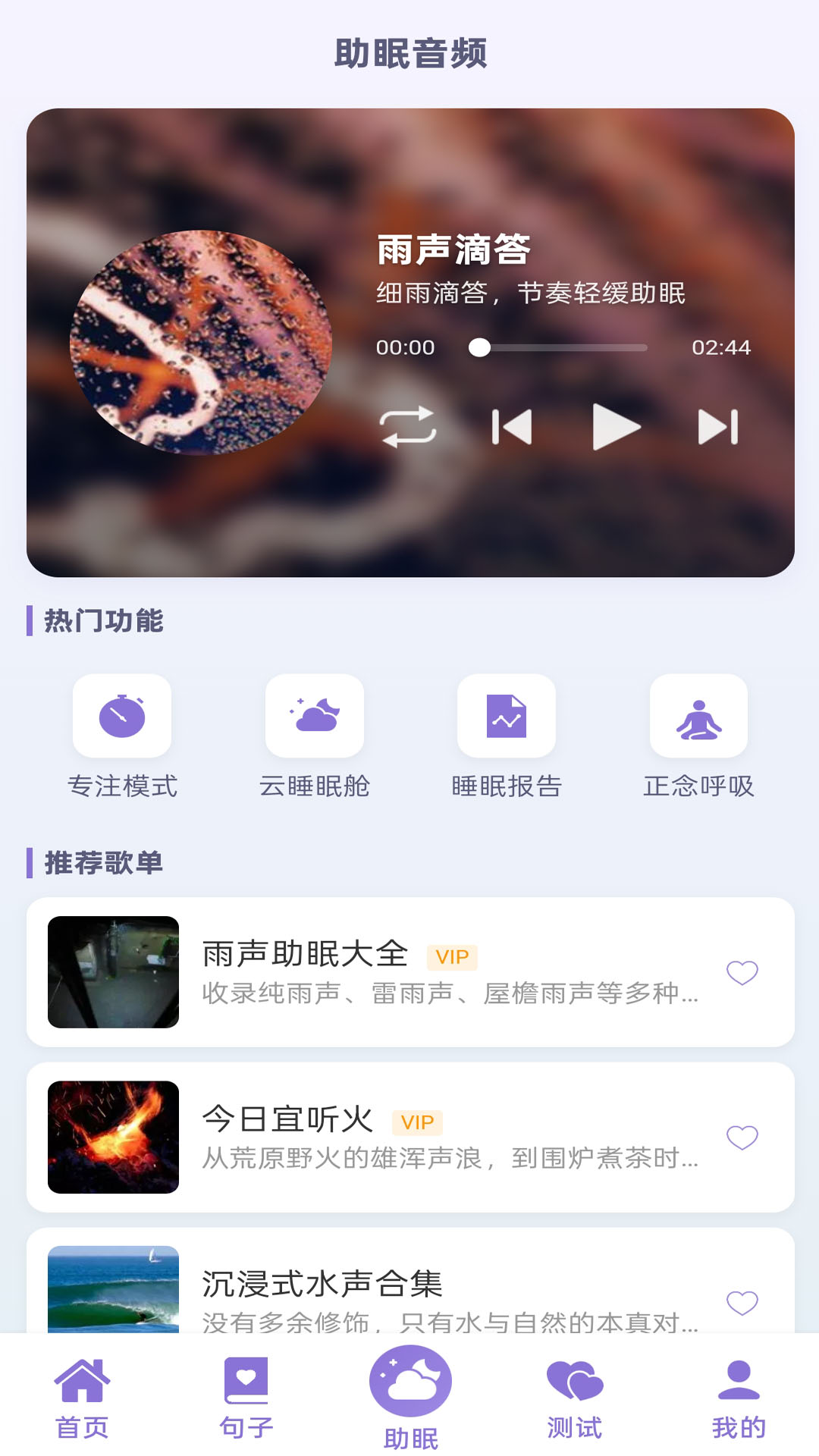Viewport: 819px width, 1456px height.
Task: Play the 雨声滴答 audio track
Action: click(x=614, y=427)
